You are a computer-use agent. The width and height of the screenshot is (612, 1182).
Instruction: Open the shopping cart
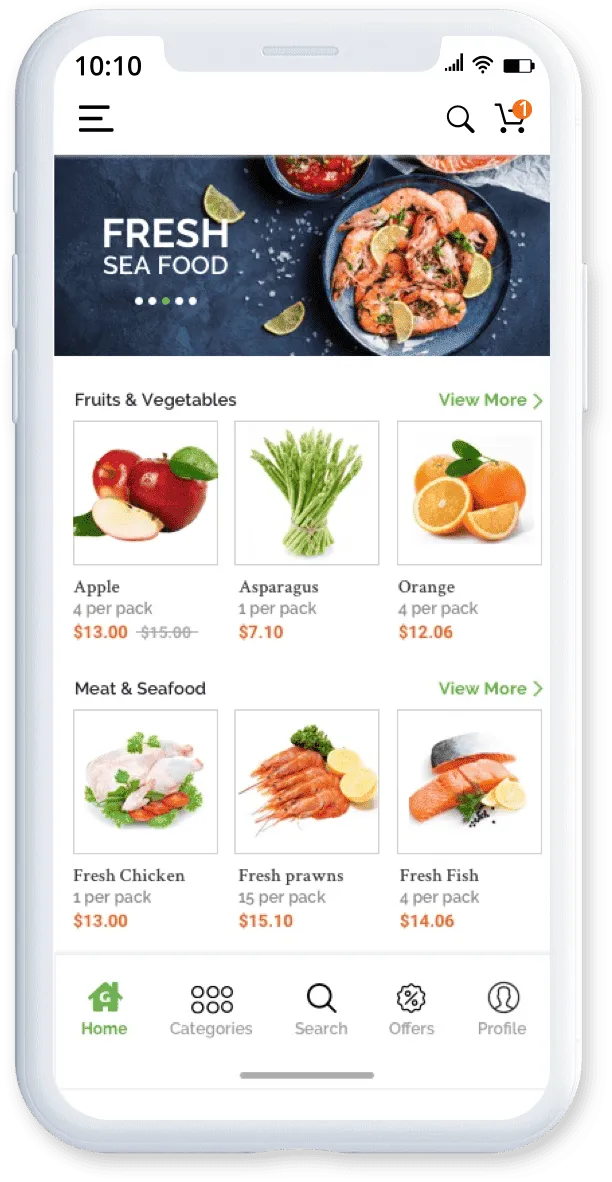coord(512,118)
